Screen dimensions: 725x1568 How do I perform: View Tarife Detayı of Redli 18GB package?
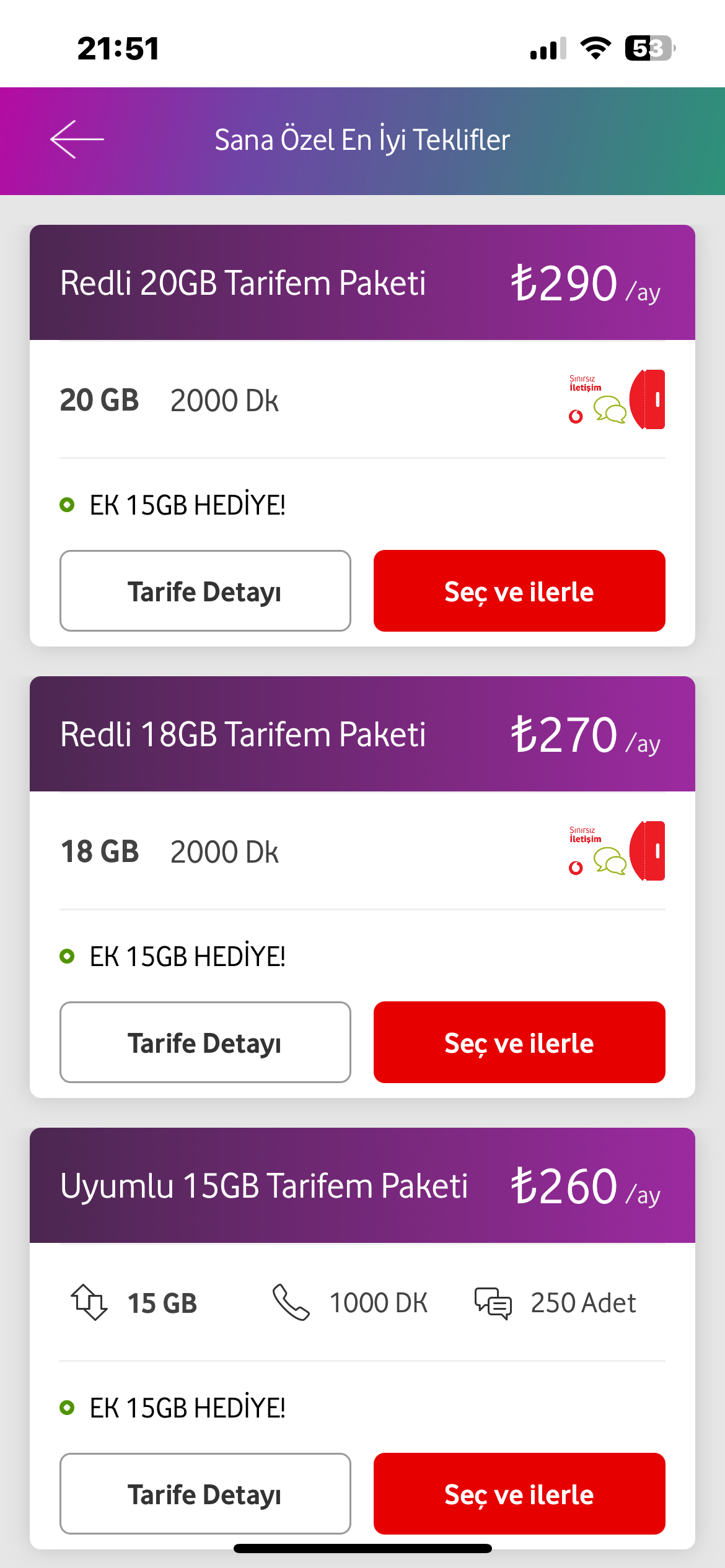tap(205, 1042)
